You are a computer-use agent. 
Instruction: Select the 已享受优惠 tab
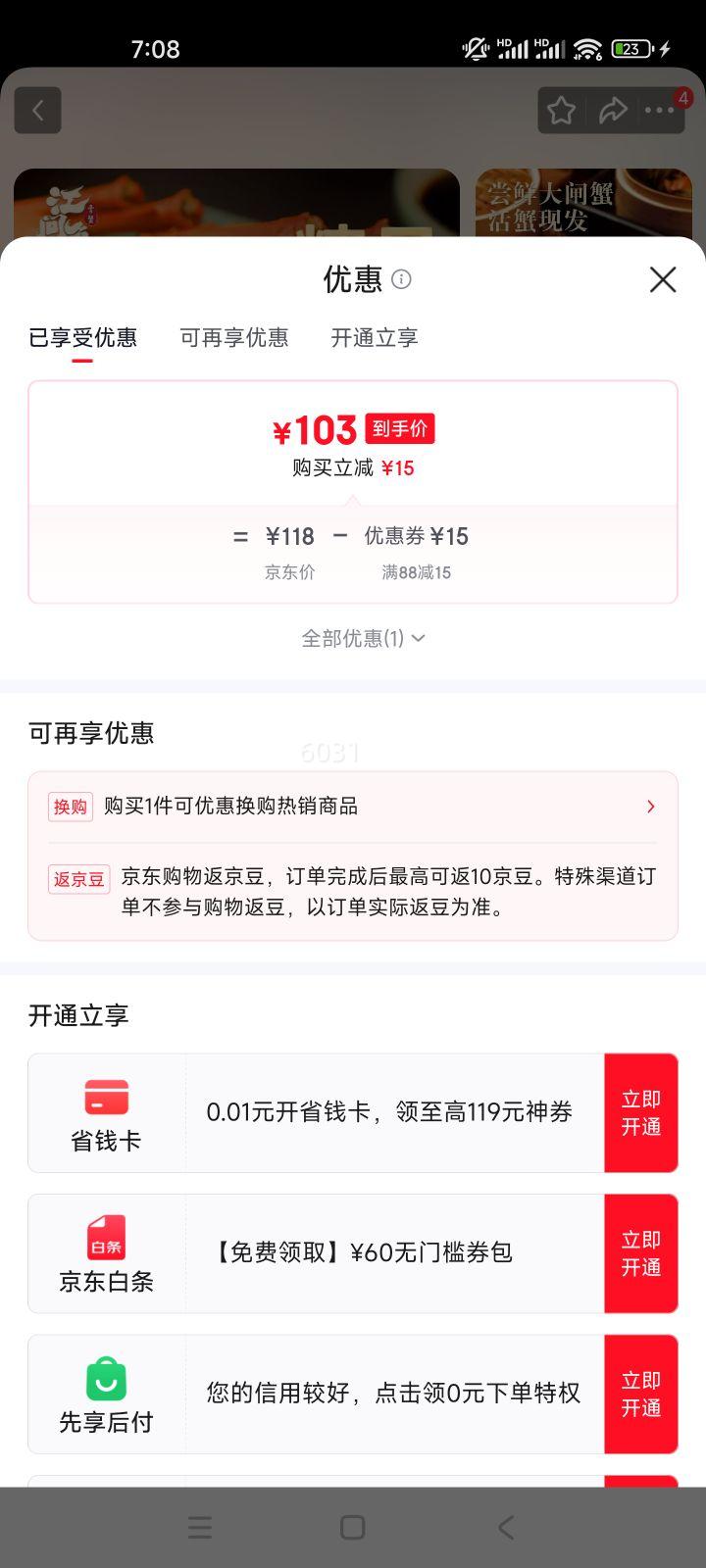click(x=83, y=338)
